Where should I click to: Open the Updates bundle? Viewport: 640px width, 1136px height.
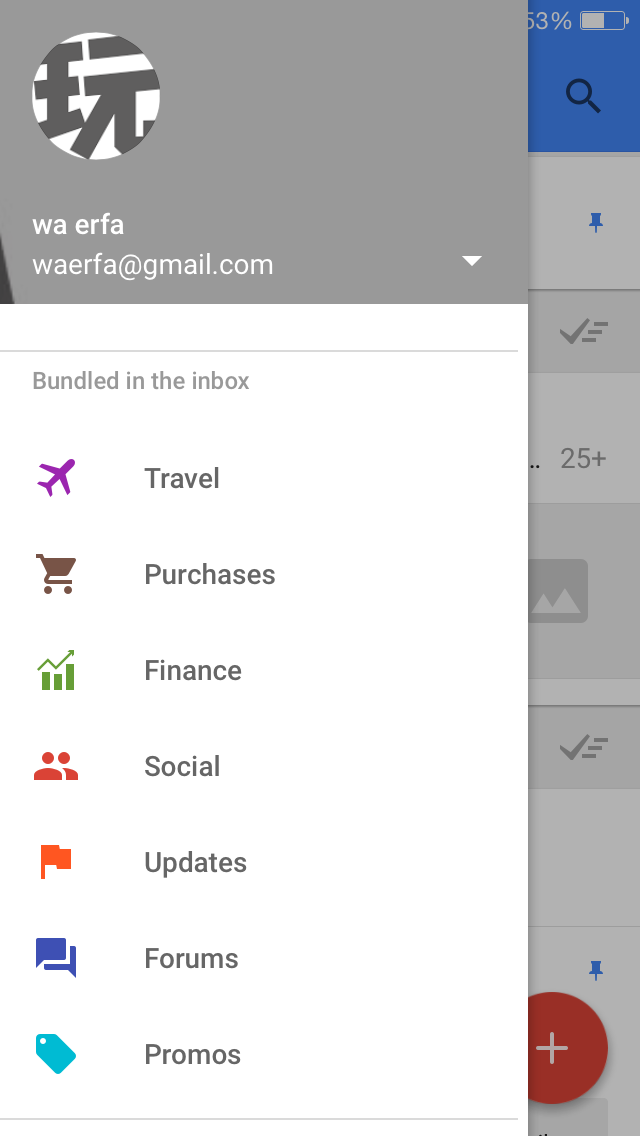(195, 862)
